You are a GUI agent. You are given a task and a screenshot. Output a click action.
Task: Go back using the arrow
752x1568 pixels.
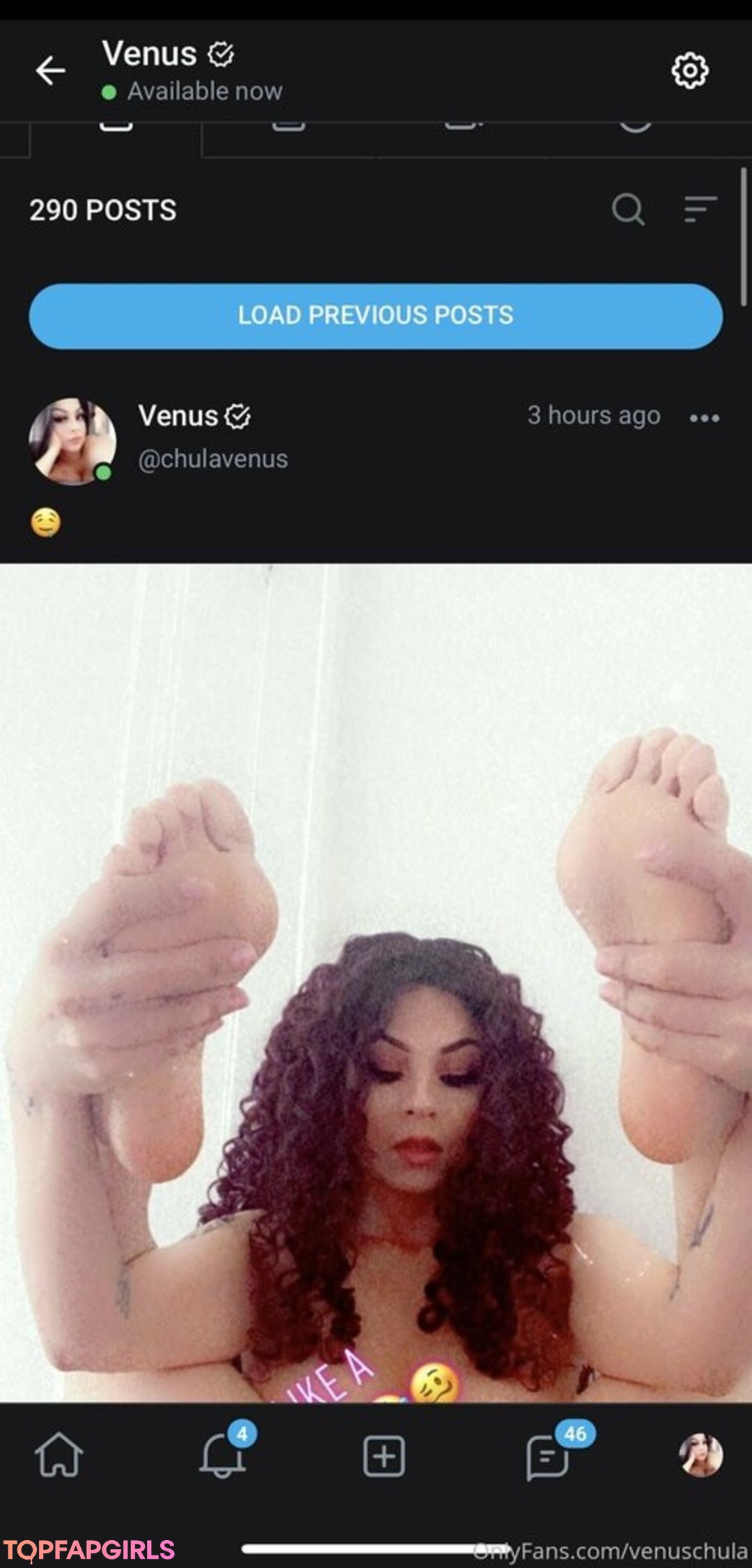click(x=50, y=71)
